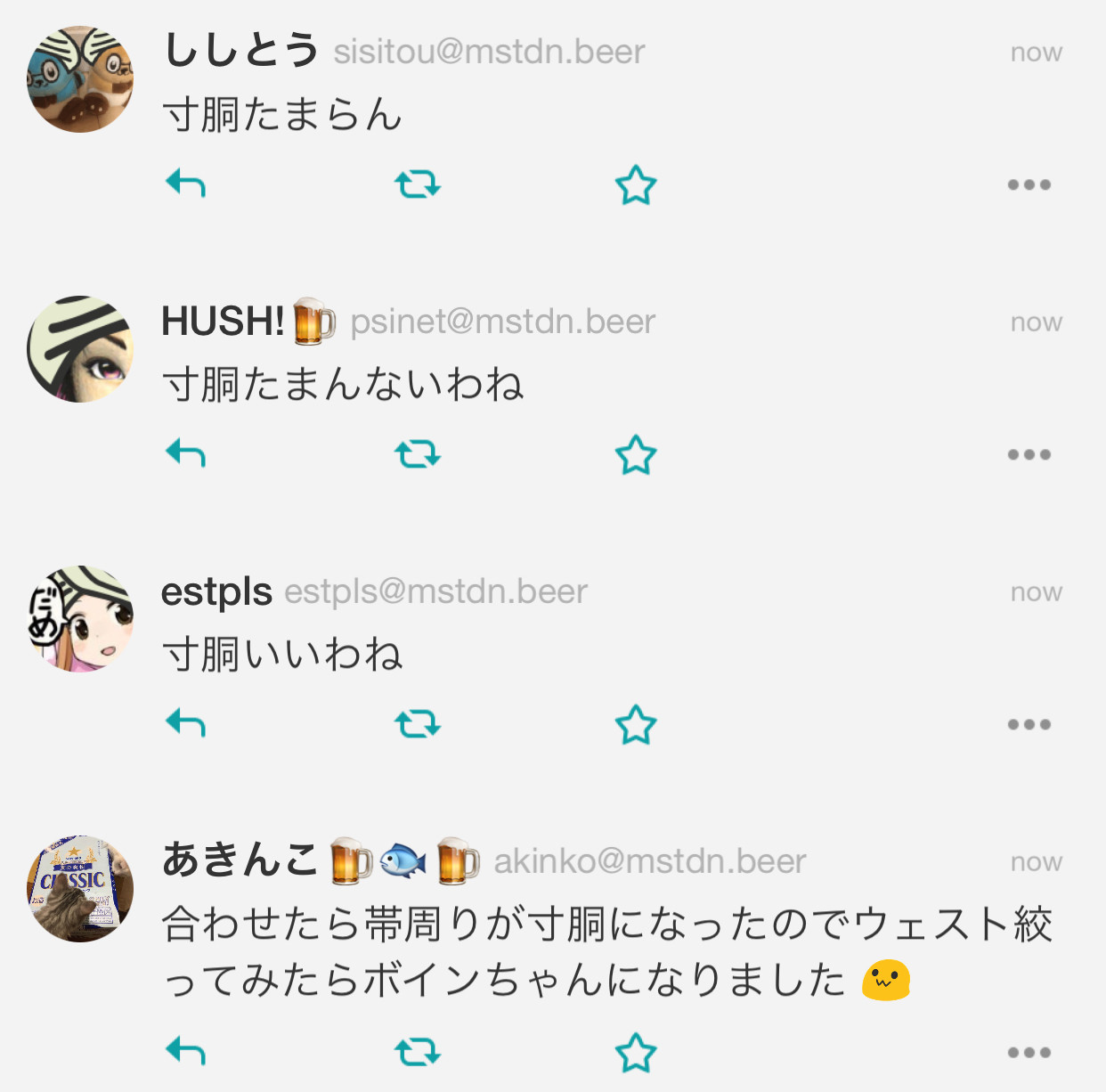Star HUSH!'s post as favorite
1106x1092 pixels.
click(x=636, y=455)
